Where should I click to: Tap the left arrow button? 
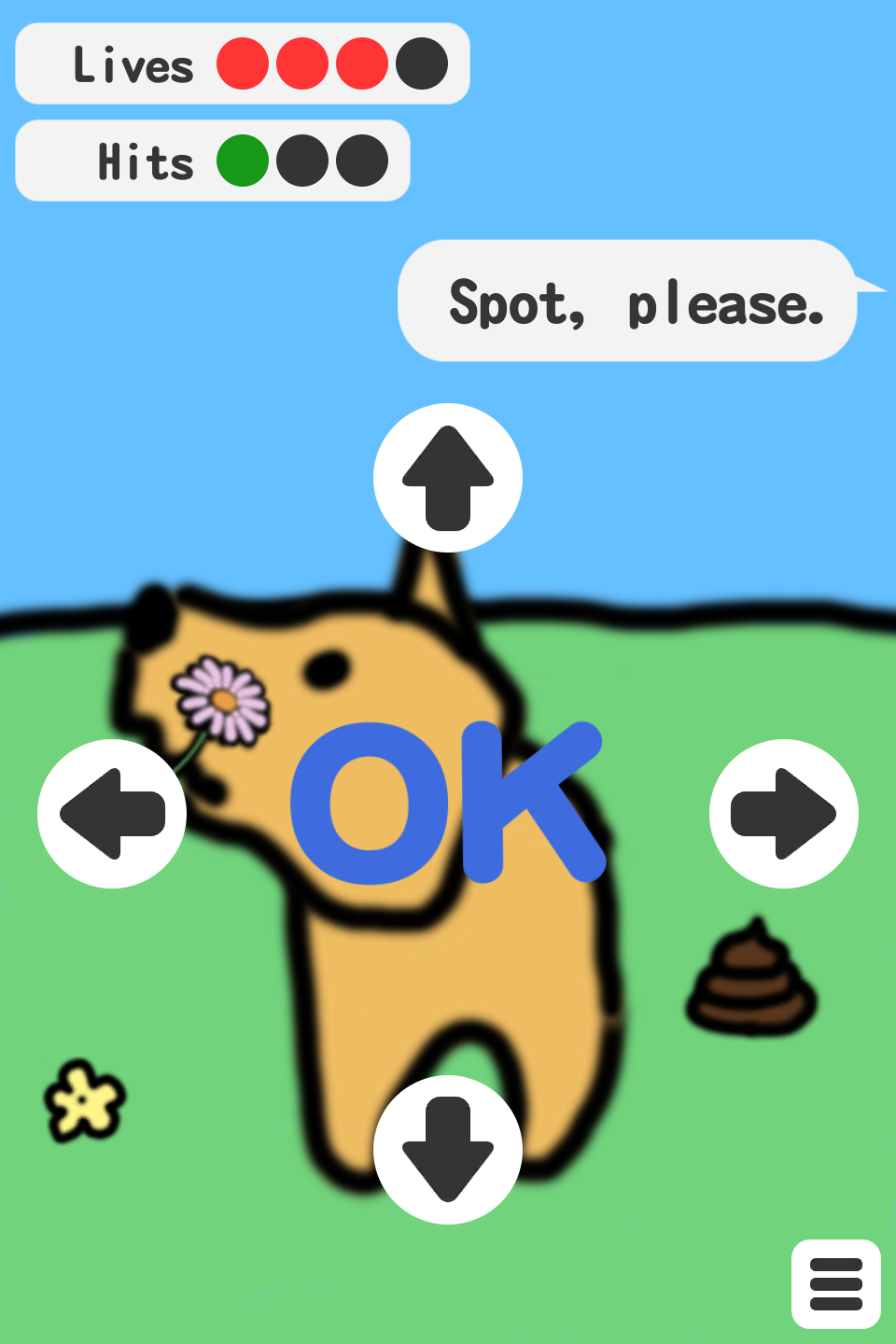[112, 814]
